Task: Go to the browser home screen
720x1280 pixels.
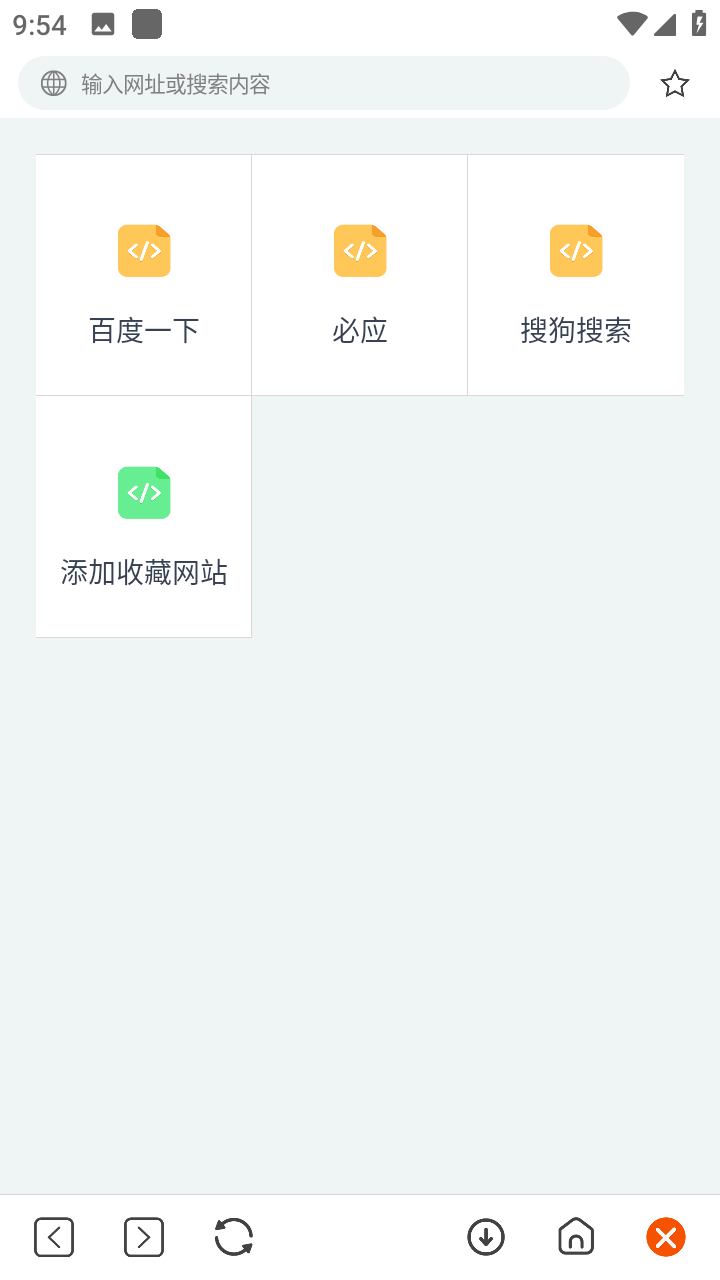Action: tap(575, 1237)
